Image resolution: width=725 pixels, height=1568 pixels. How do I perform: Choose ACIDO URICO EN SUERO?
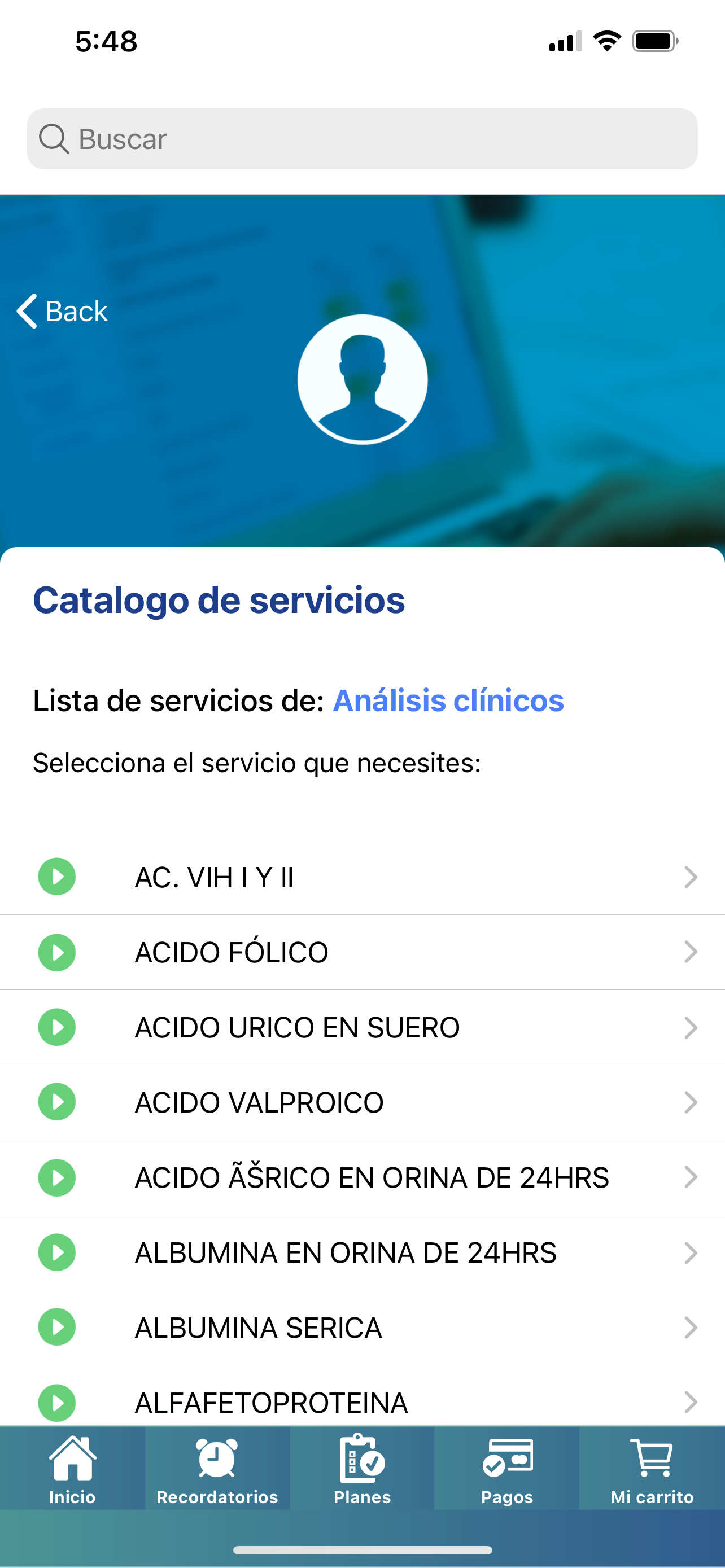(x=362, y=1027)
